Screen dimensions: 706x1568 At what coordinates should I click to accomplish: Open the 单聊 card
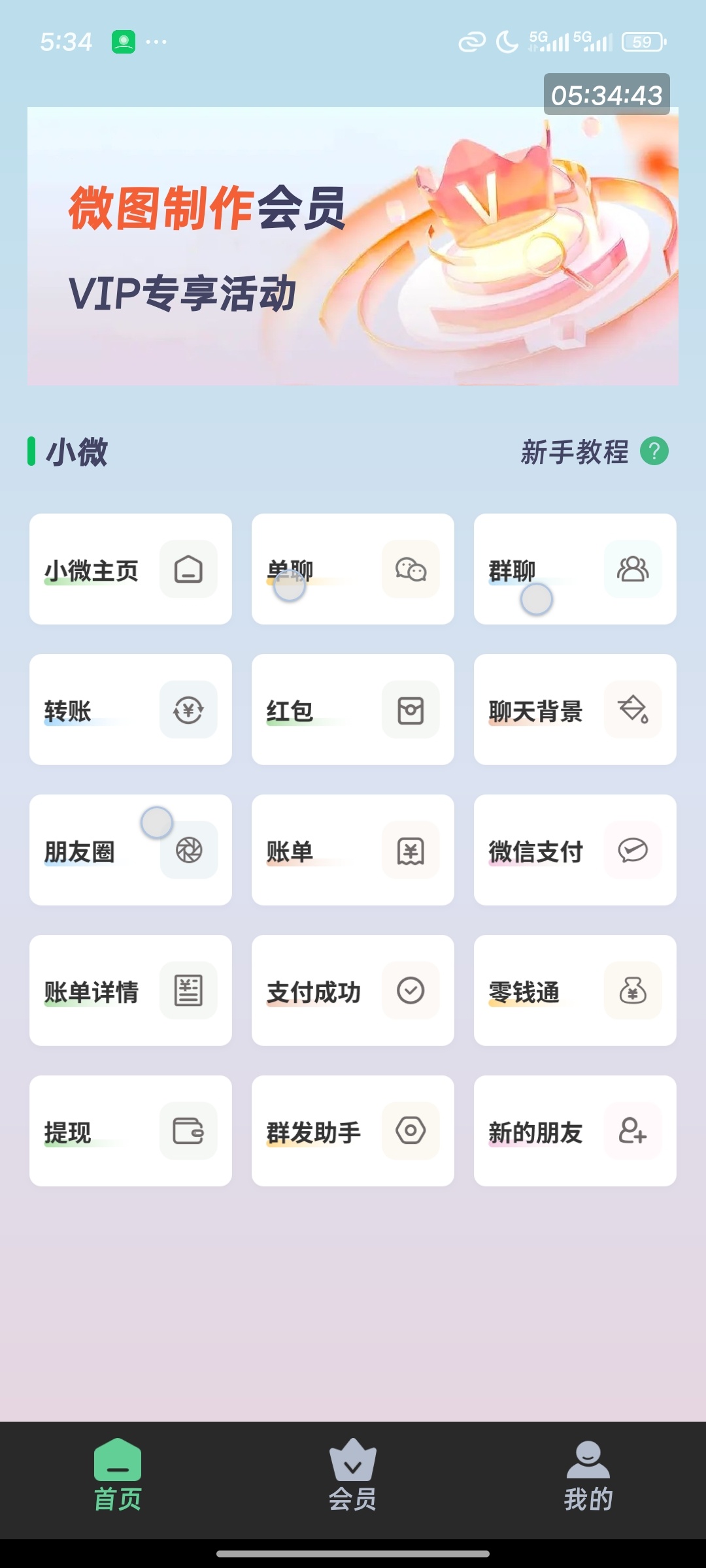pos(353,569)
